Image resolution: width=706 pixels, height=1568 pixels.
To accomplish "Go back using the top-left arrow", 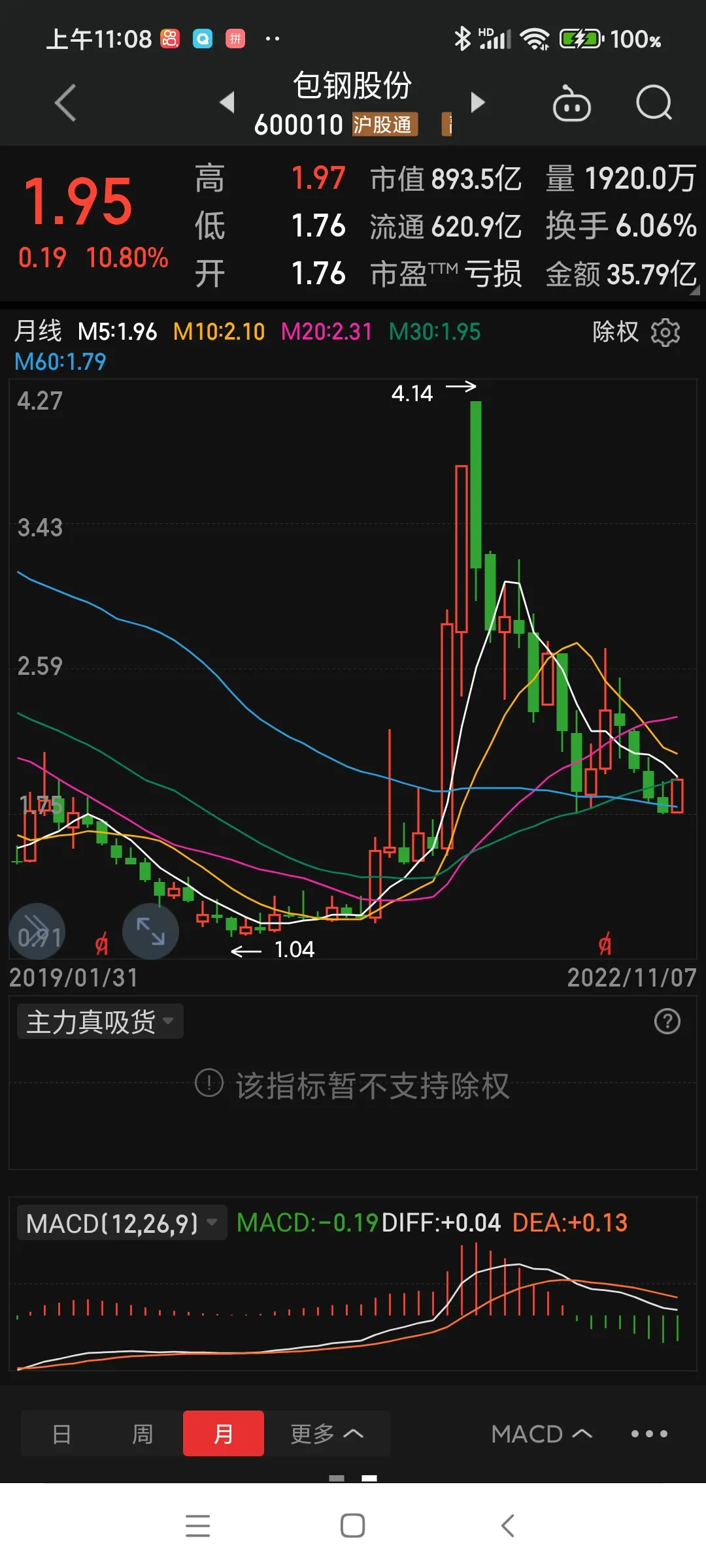I will [65, 103].
